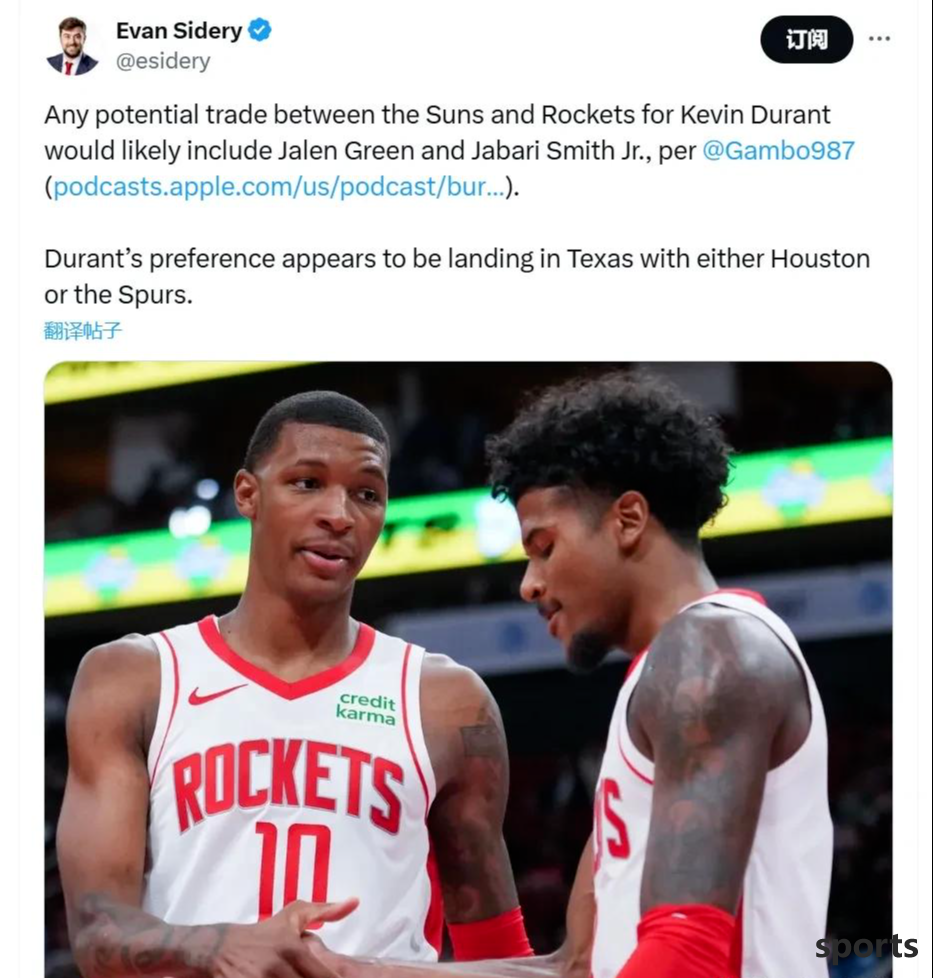Tap 翻译帖子 to translate the post
This screenshot has height=978, width=933.
[x=83, y=331]
